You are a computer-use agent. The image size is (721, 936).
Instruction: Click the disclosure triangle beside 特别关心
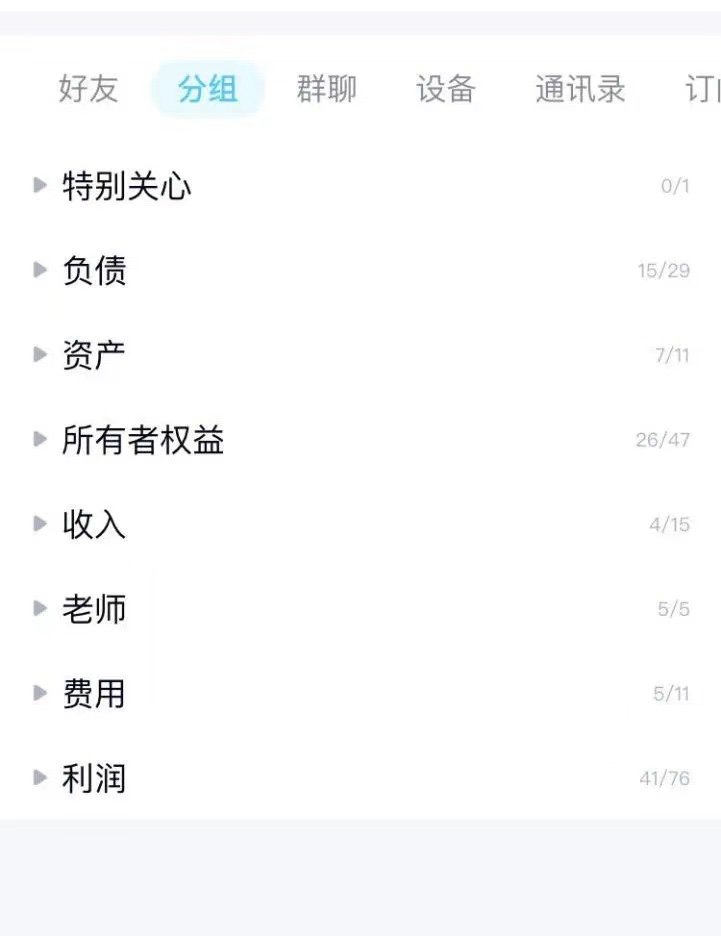point(40,185)
